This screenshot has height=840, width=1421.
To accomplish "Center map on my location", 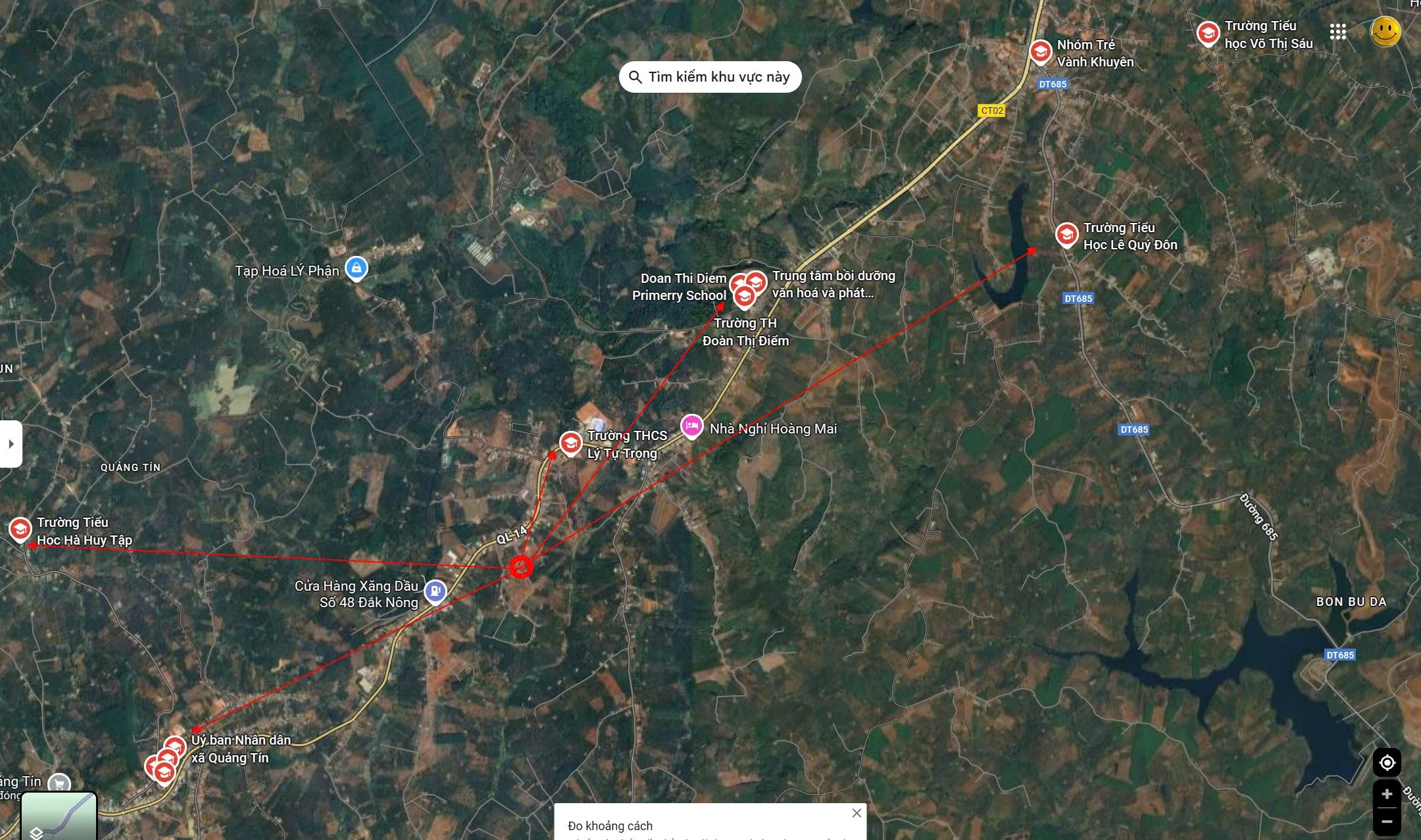I will click(1387, 762).
